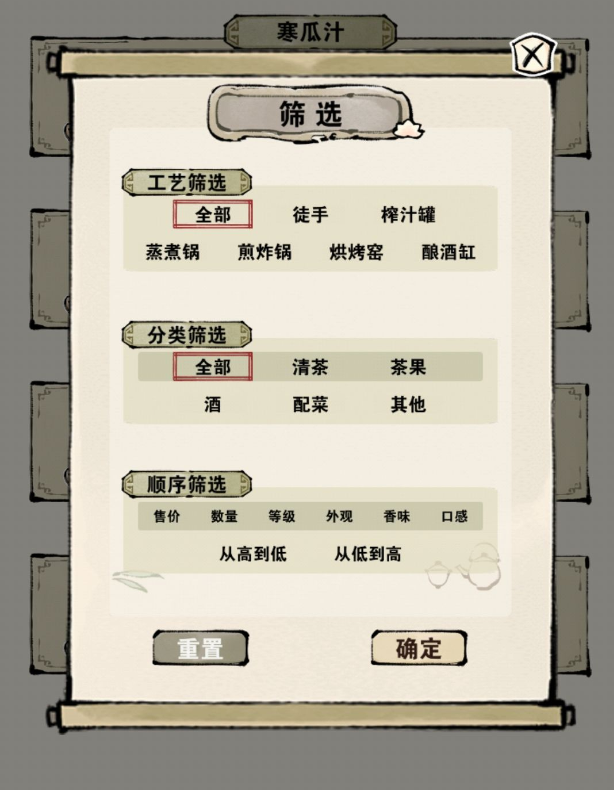The width and height of the screenshot is (614, 790).
Task: Close the filter dialog with the X
Action: tap(532, 55)
